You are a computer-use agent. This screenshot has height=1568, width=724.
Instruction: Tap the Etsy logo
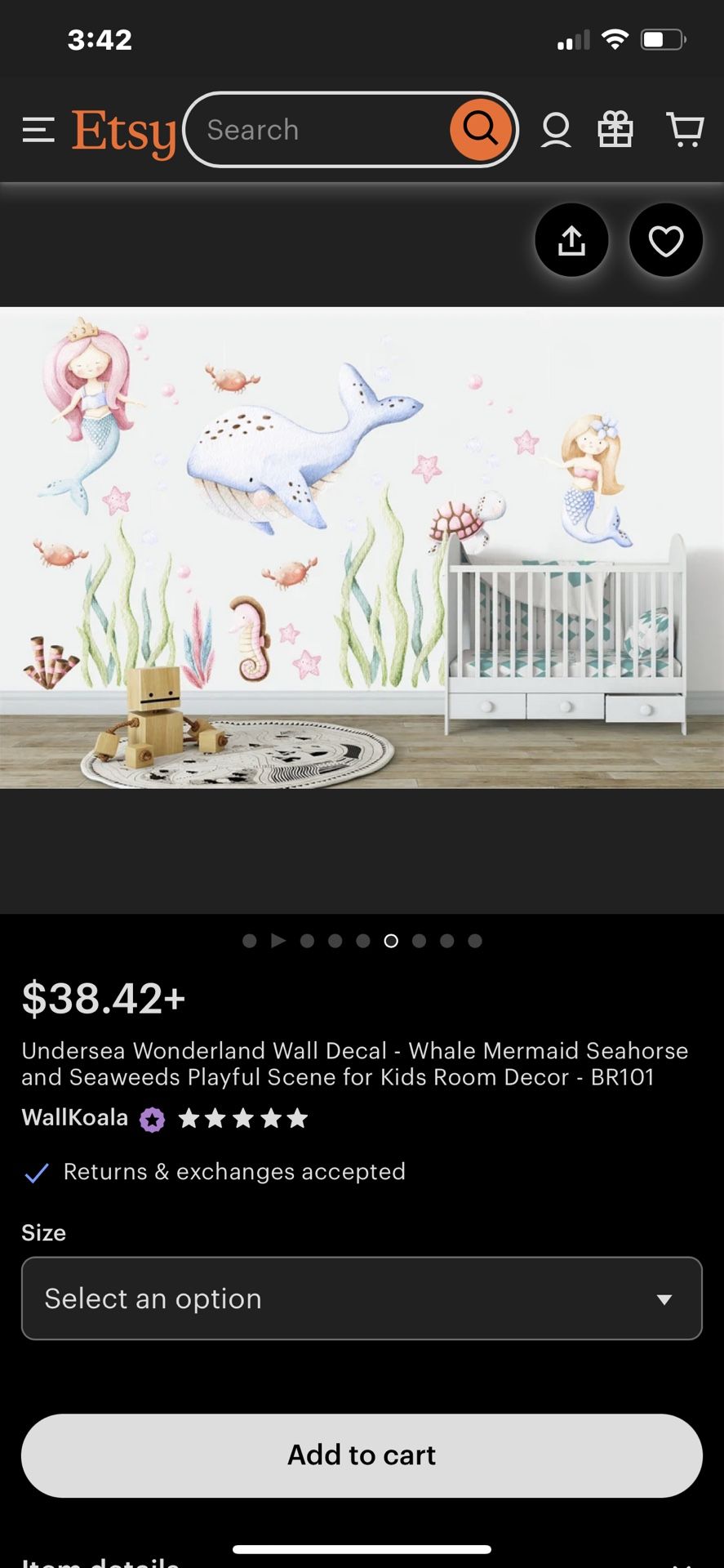(x=123, y=131)
